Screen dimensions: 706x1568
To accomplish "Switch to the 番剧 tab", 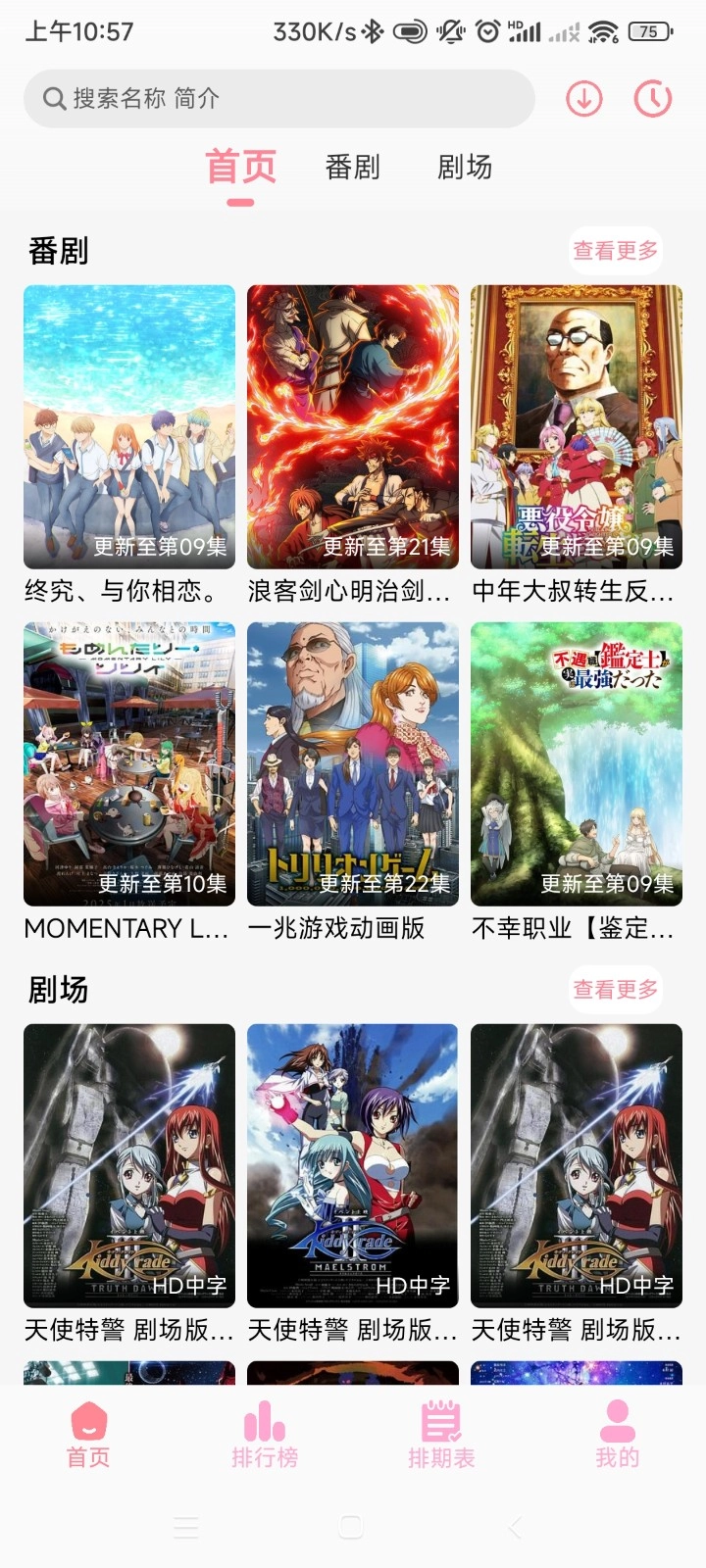I will 353,168.
